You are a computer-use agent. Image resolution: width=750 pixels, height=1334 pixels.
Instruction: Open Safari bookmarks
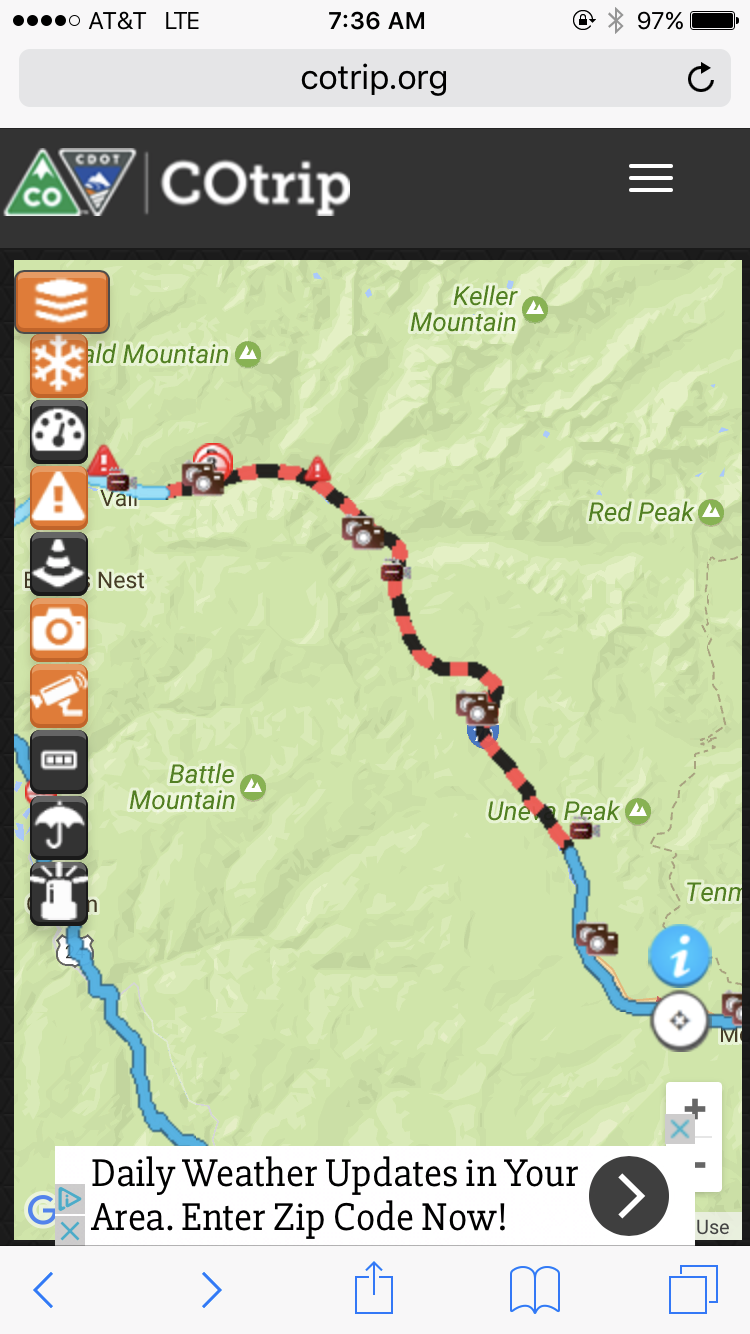(x=535, y=1290)
